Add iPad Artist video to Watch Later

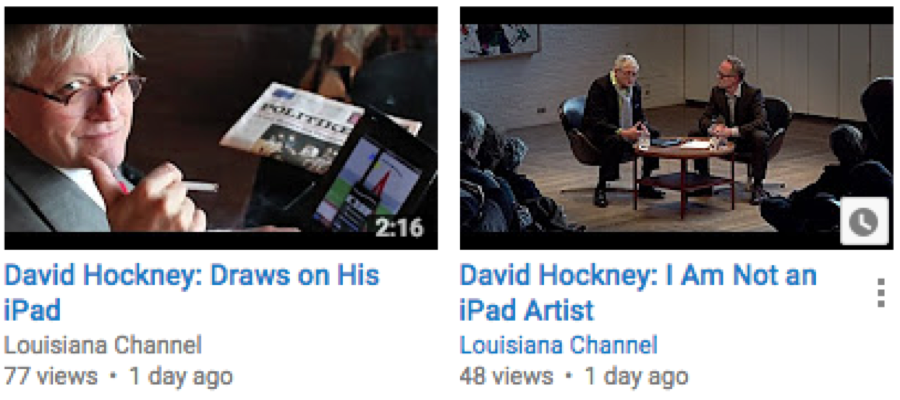[x=863, y=223]
